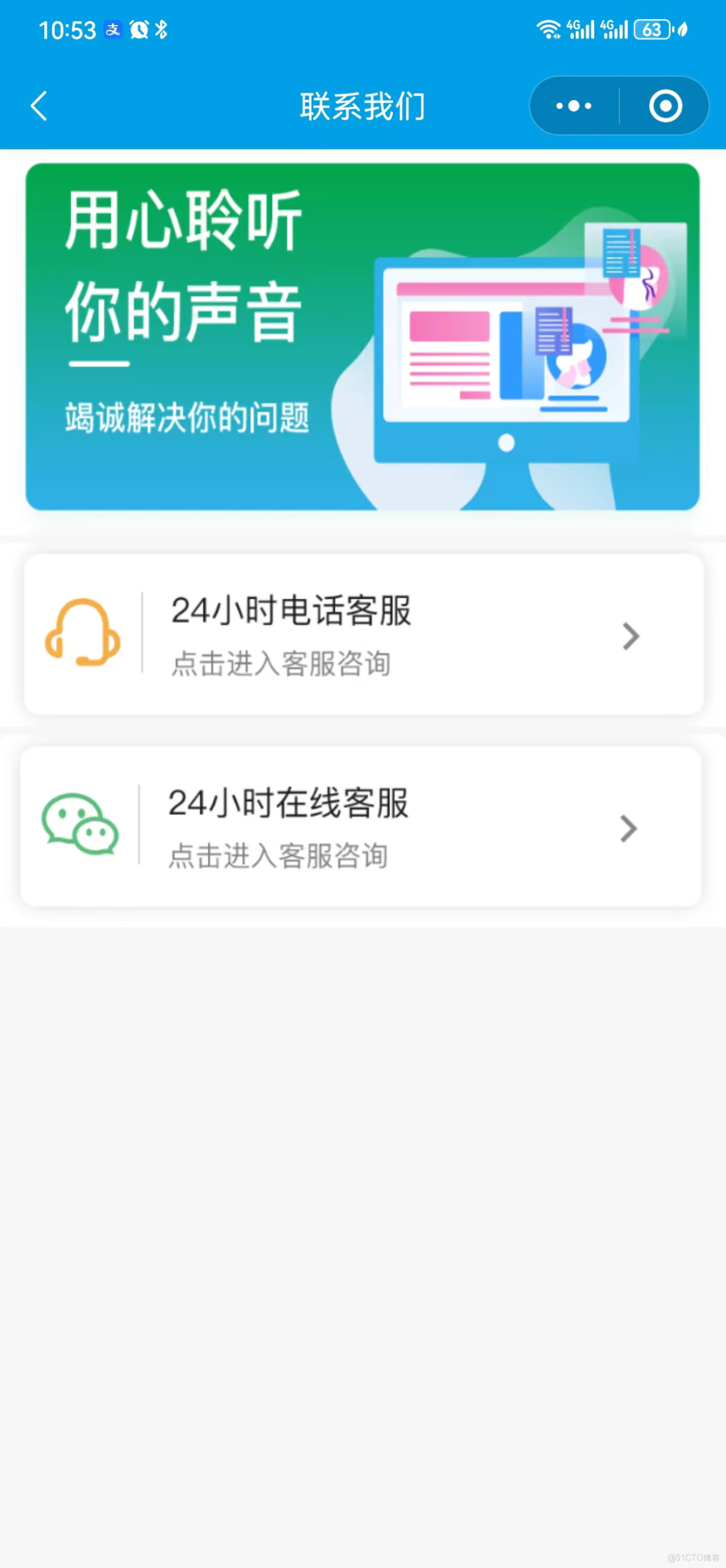Image resolution: width=726 pixels, height=1568 pixels.
Task: Tap the Bluetooth status bar icon
Action: tap(162, 28)
